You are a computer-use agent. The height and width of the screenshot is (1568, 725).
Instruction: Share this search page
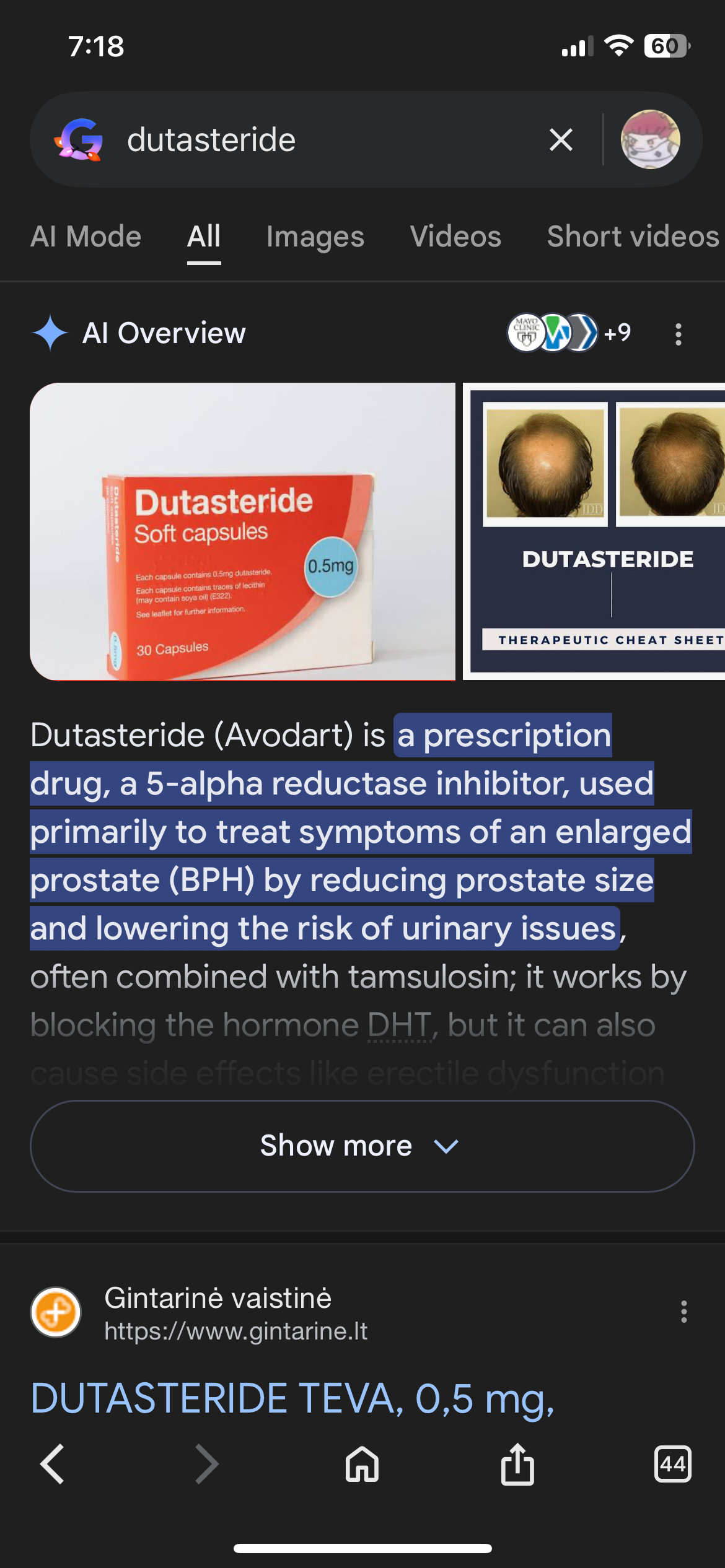click(x=517, y=1465)
